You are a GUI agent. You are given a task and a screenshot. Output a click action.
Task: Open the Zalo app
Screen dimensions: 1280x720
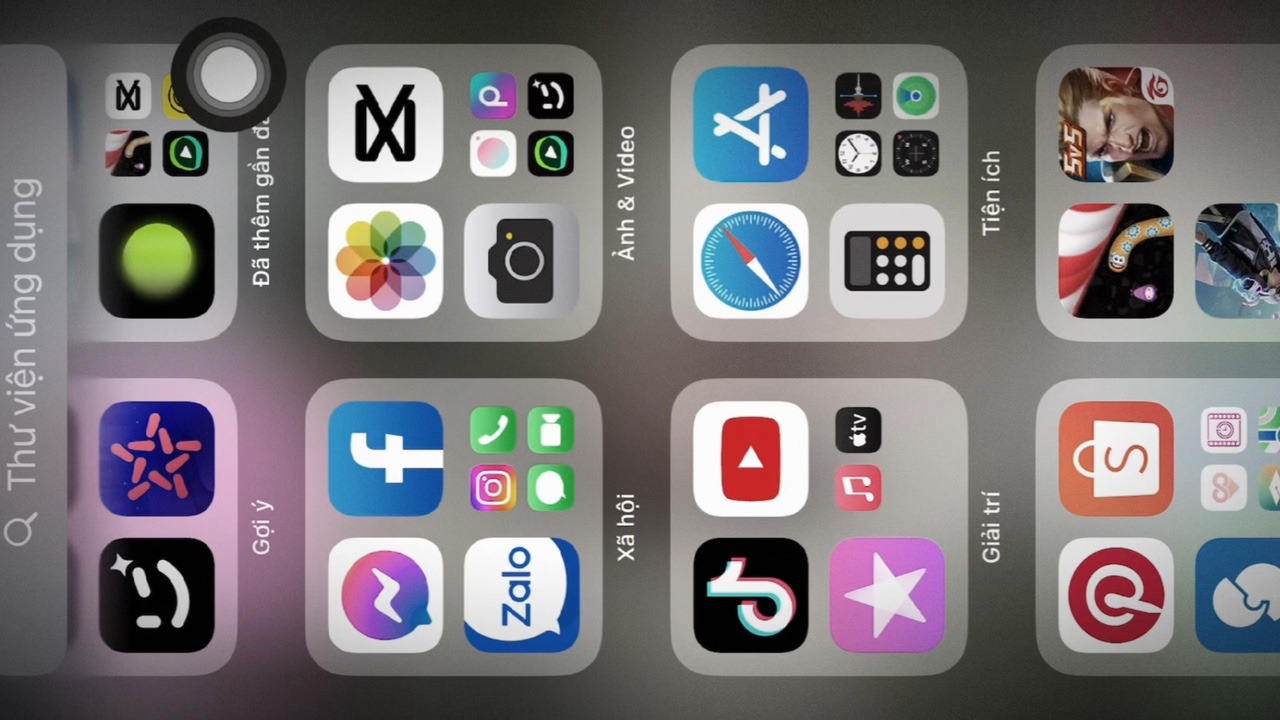click(522, 595)
